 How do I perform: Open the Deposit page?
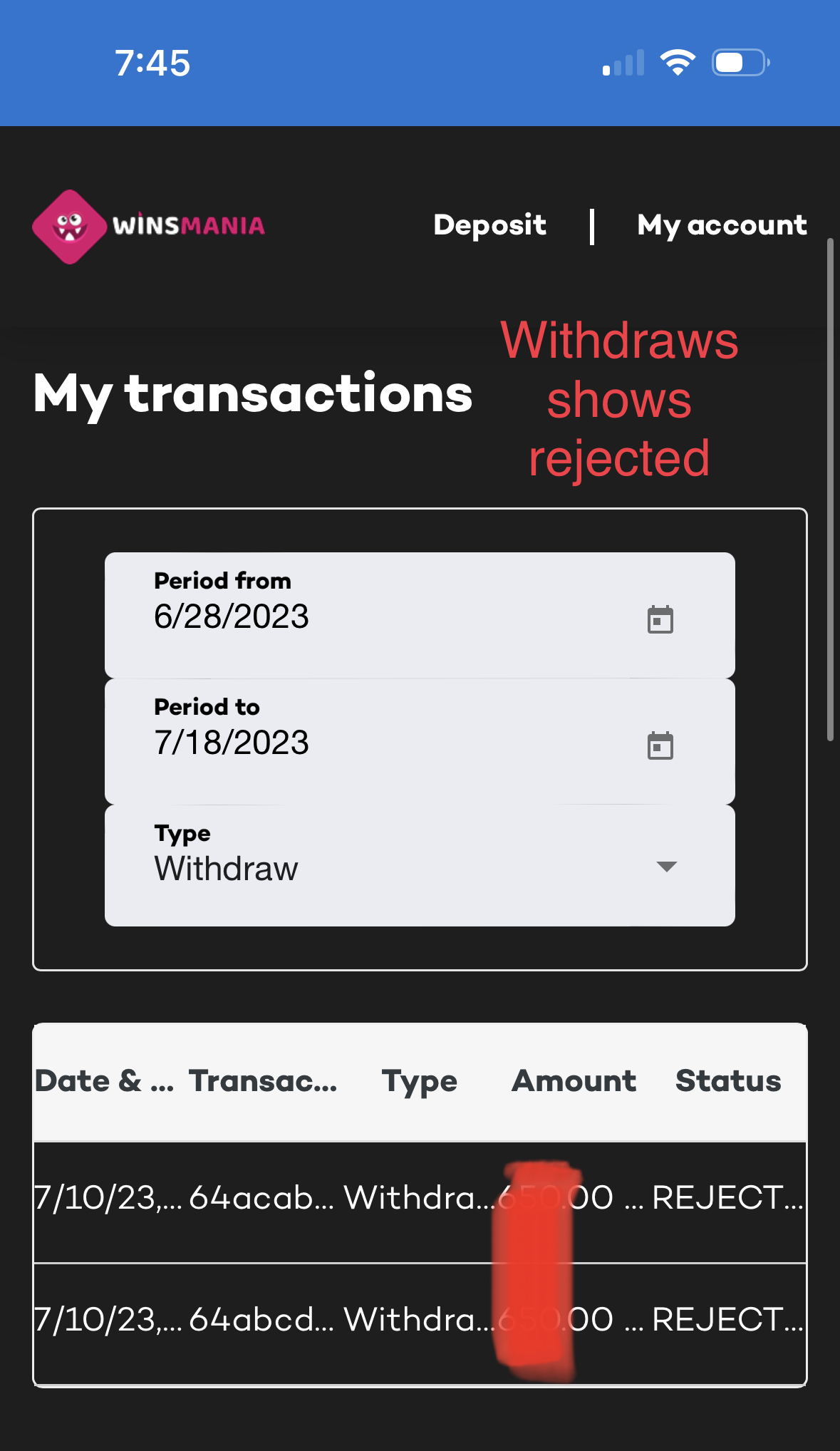489,225
